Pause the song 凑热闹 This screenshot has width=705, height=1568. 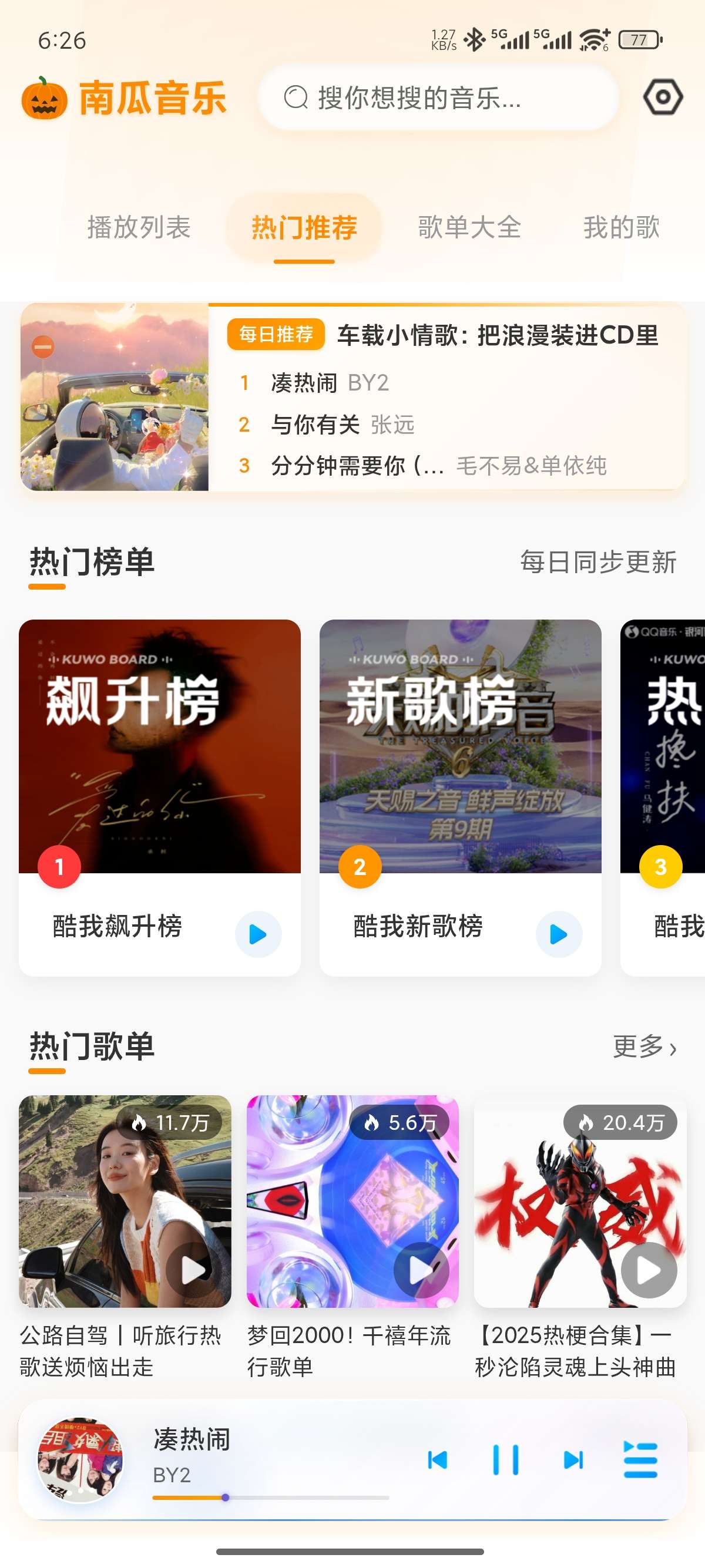coord(505,1460)
